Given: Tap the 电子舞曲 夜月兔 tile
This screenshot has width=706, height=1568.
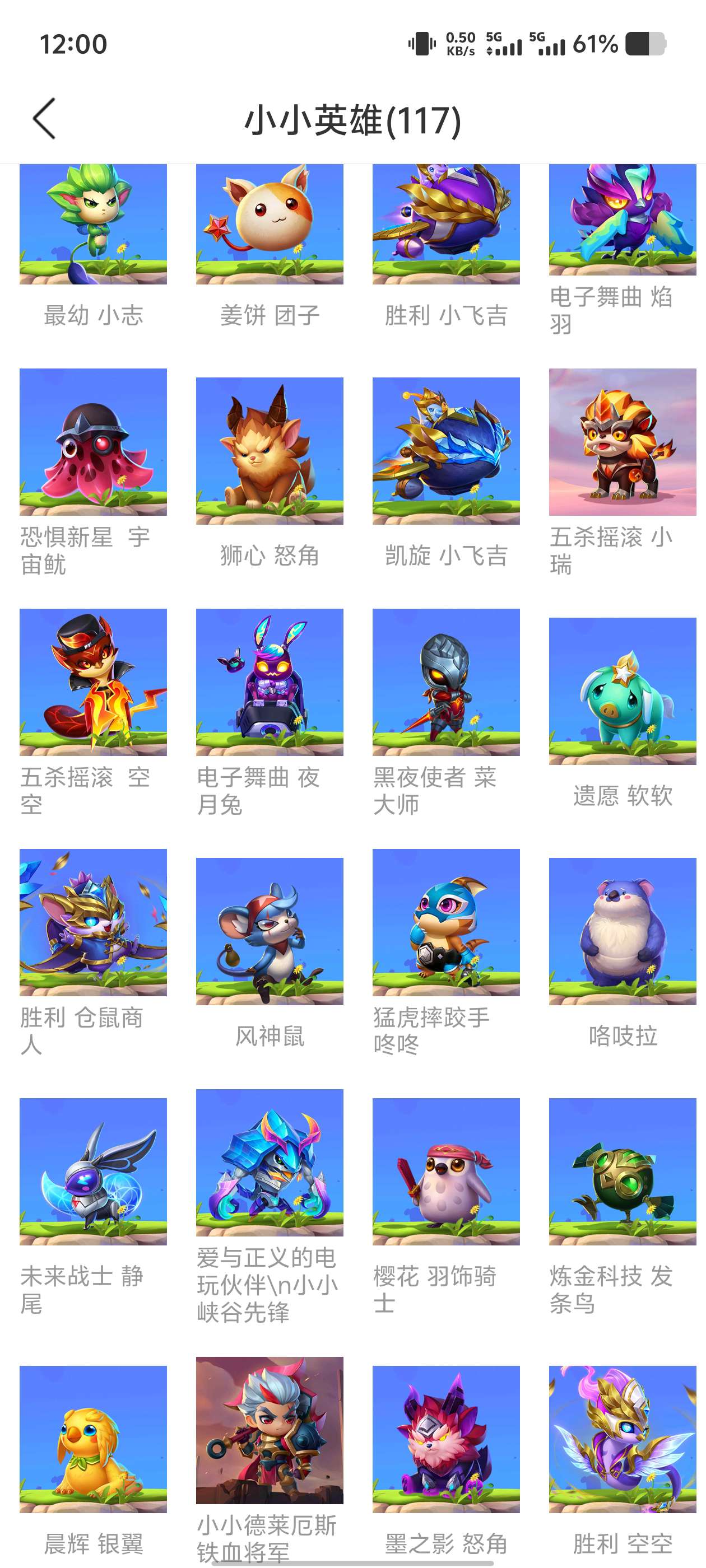Looking at the screenshot, I should (270, 682).
